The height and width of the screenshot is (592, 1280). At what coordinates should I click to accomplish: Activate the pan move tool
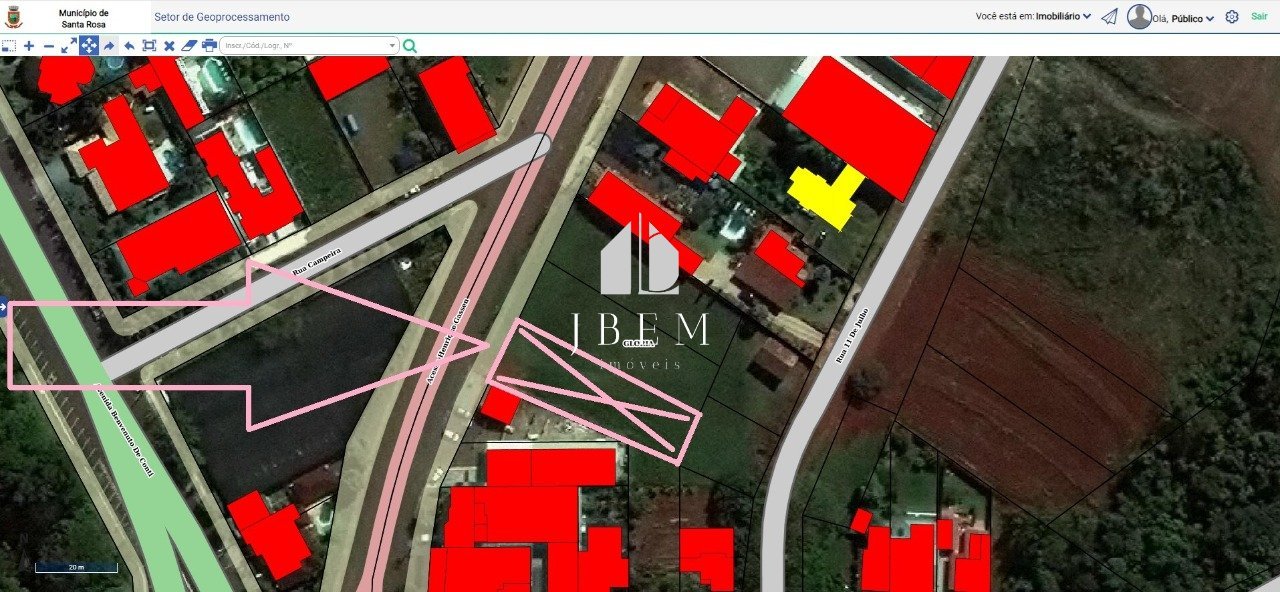[88, 46]
